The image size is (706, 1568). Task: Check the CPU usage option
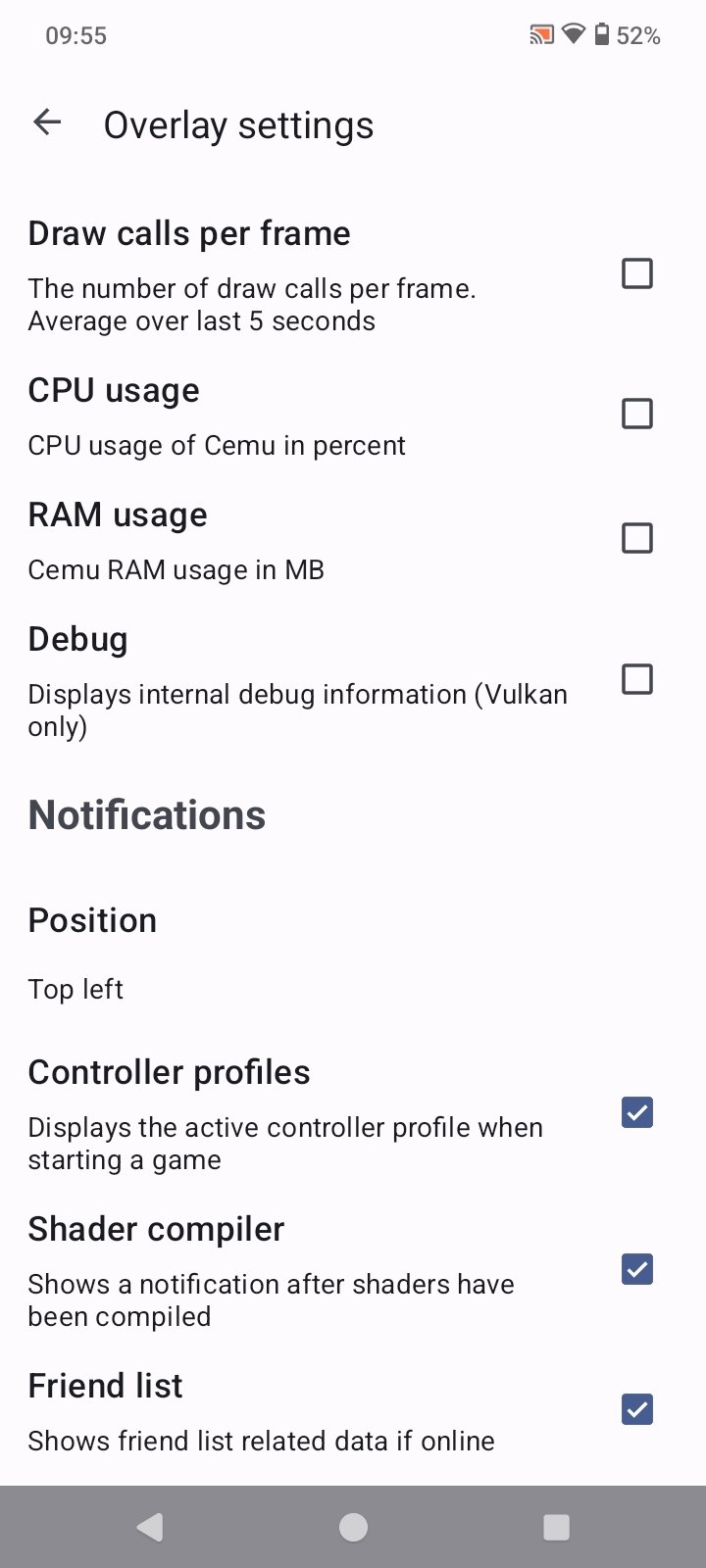pyautogui.click(x=636, y=414)
